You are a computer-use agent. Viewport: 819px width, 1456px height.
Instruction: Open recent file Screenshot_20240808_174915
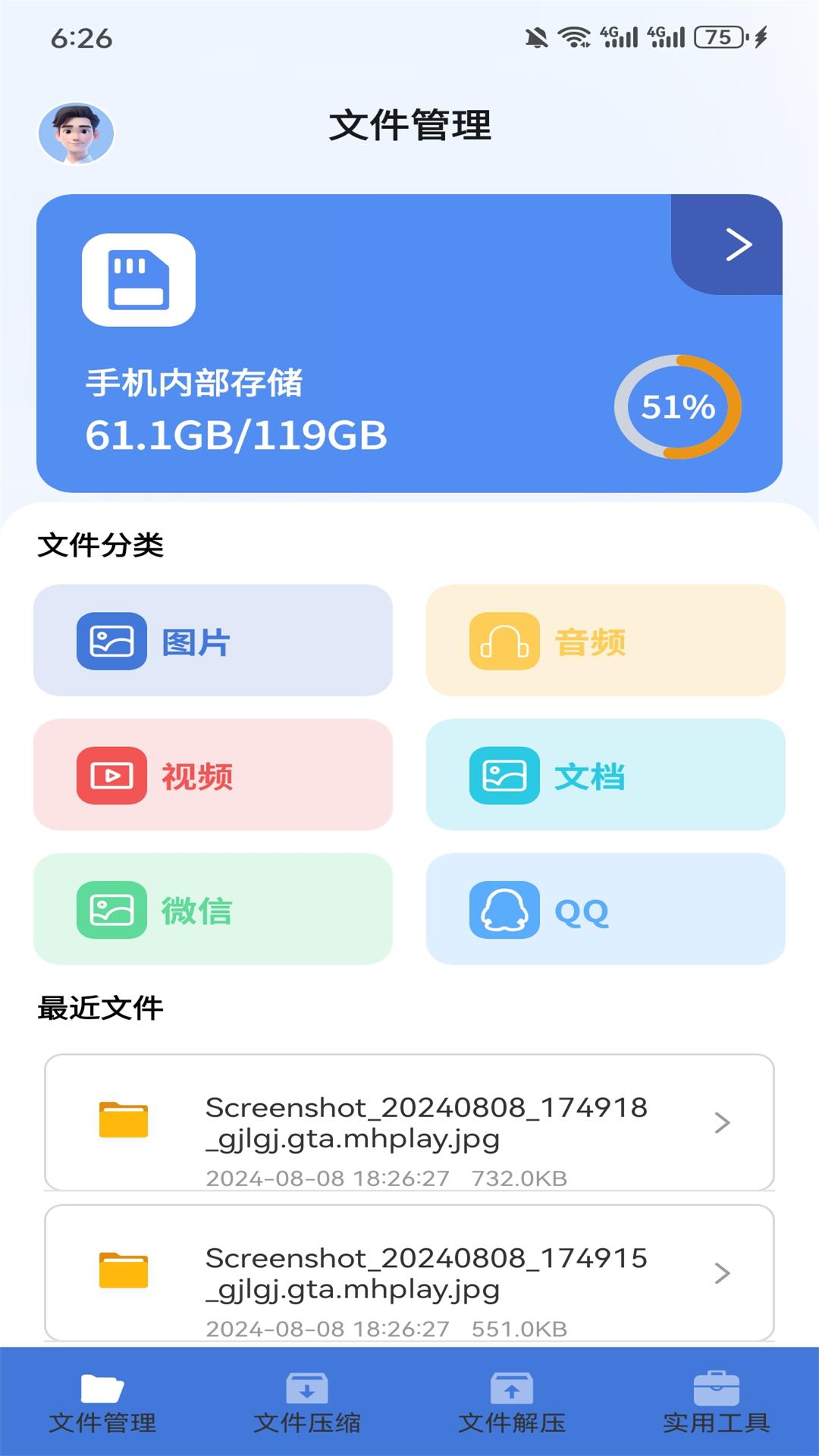click(409, 1272)
